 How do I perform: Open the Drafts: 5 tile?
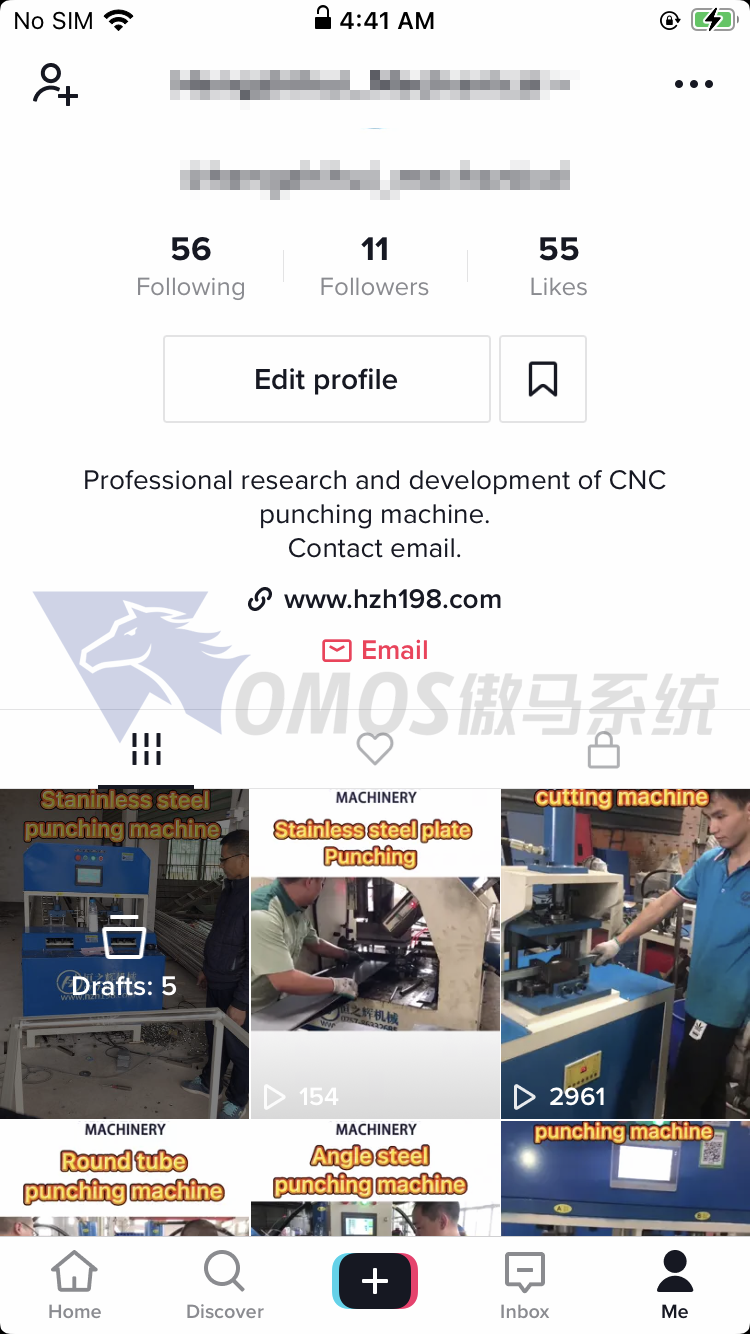coord(124,953)
